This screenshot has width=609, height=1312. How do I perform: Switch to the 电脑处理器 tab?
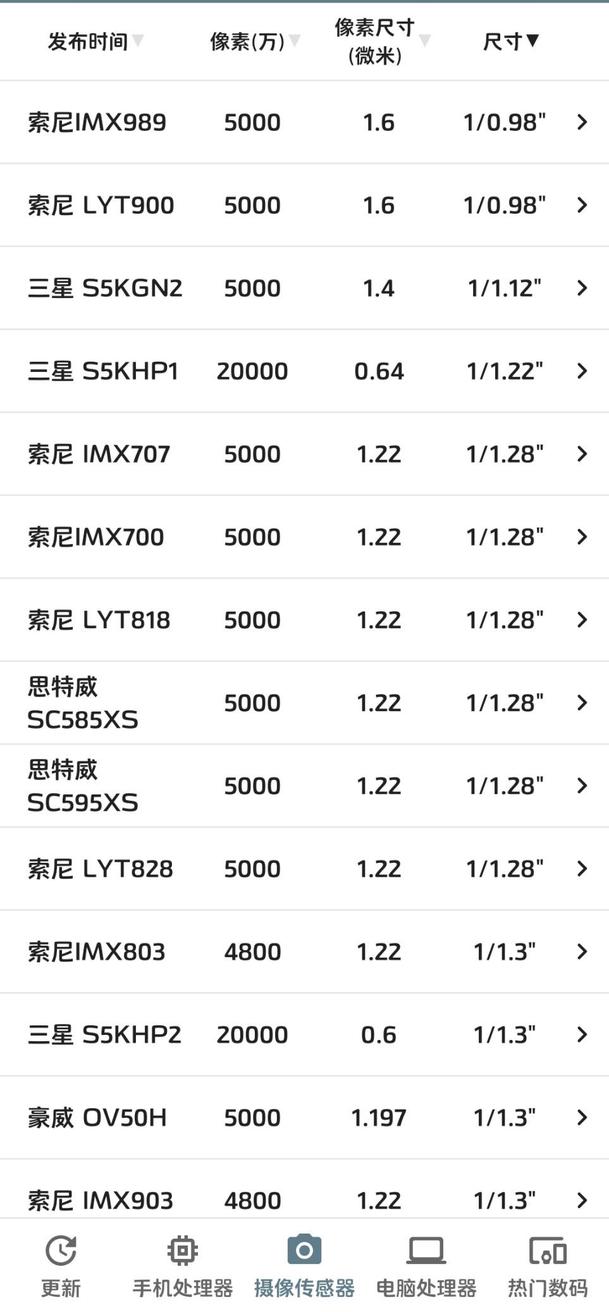[x=426, y=1266]
